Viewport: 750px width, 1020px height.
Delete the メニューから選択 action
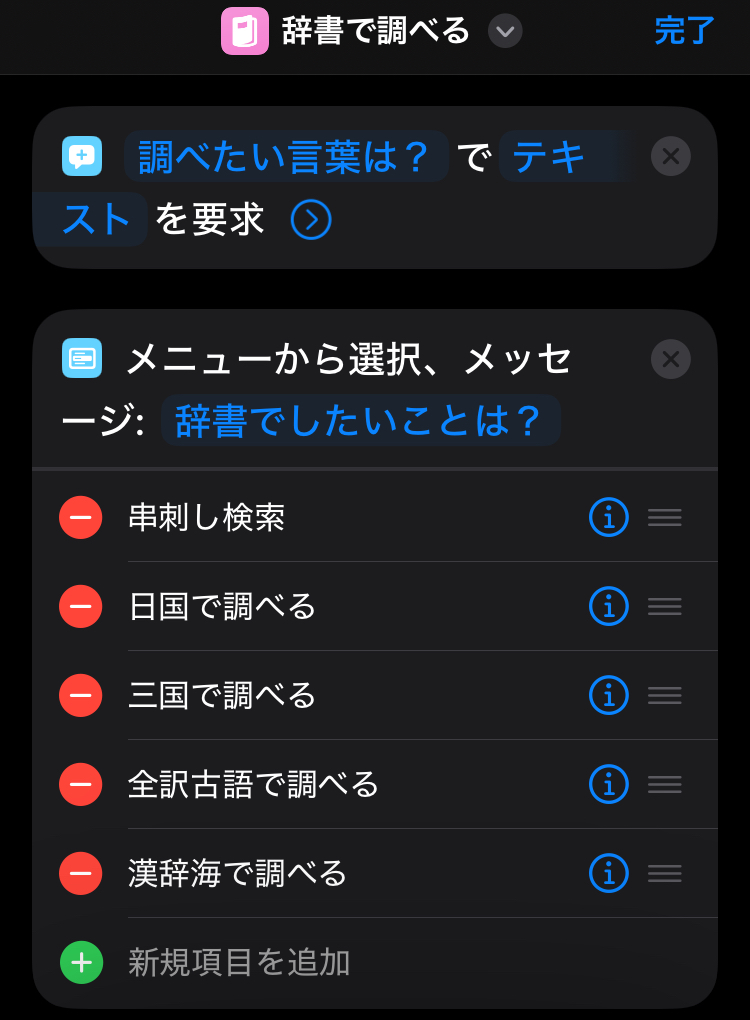coord(670,359)
